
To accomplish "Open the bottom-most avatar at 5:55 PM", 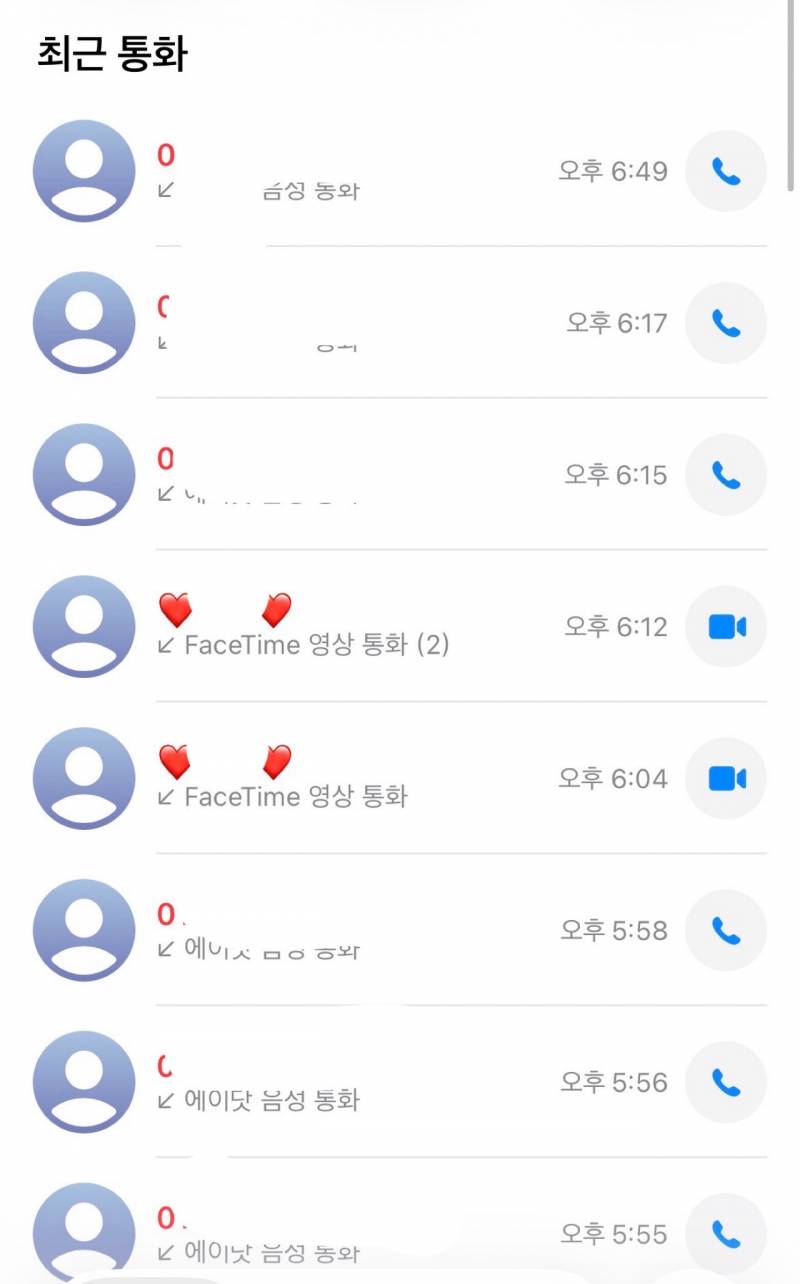I will [x=83, y=1233].
